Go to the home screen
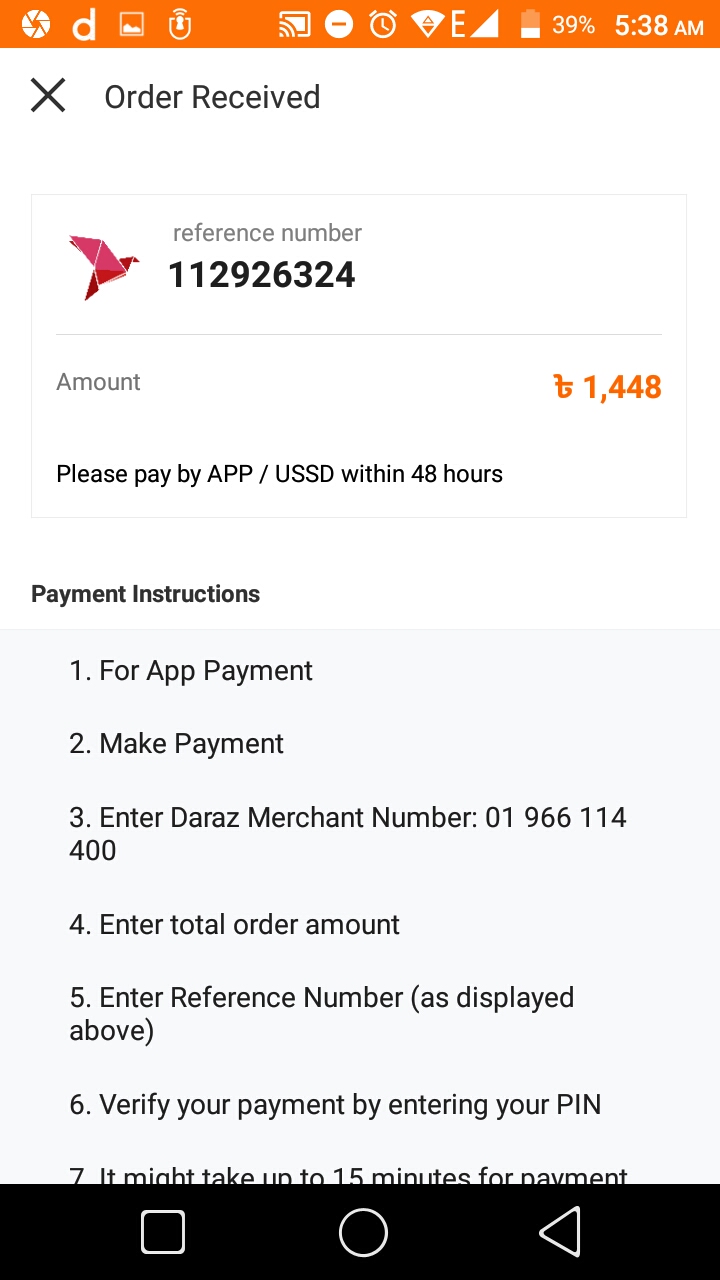This screenshot has height=1280, width=720. pos(363,1231)
